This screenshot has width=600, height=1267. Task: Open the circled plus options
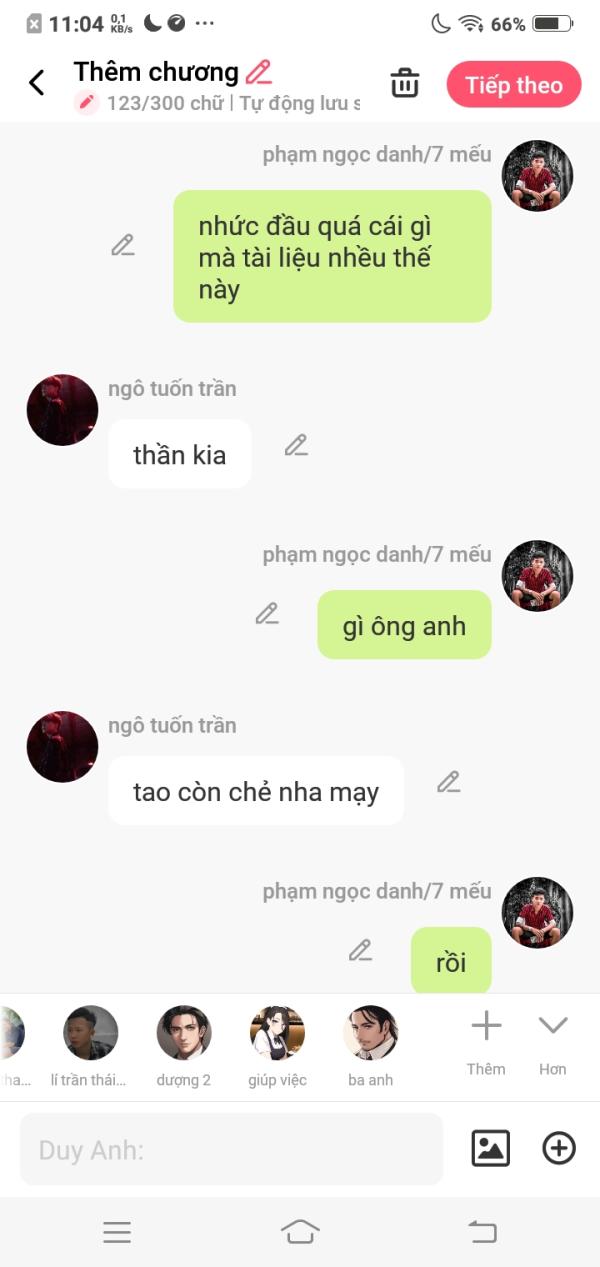pyautogui.click(x=559, y=1148)
